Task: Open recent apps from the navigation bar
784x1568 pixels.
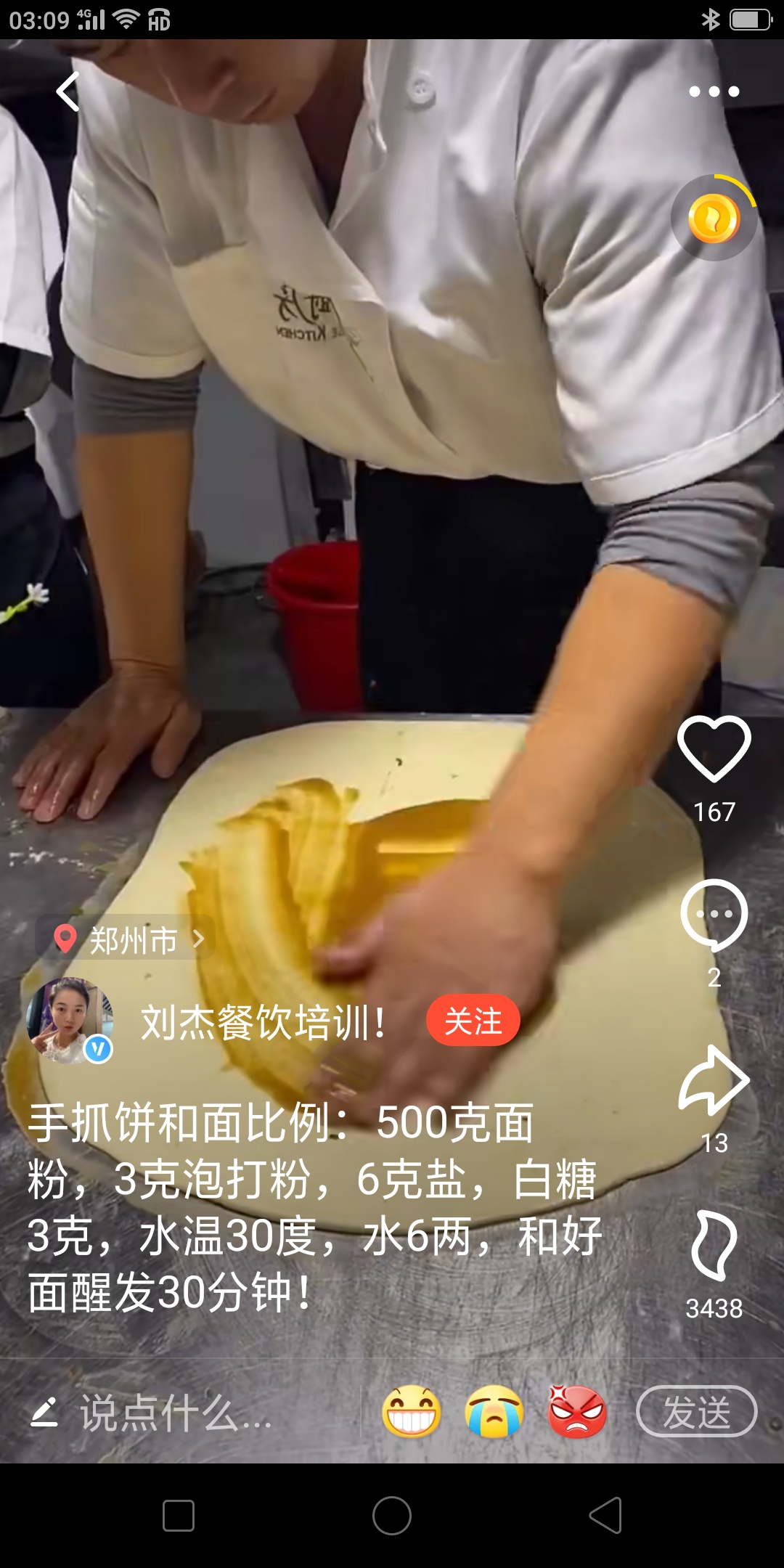Action: 179,1516
